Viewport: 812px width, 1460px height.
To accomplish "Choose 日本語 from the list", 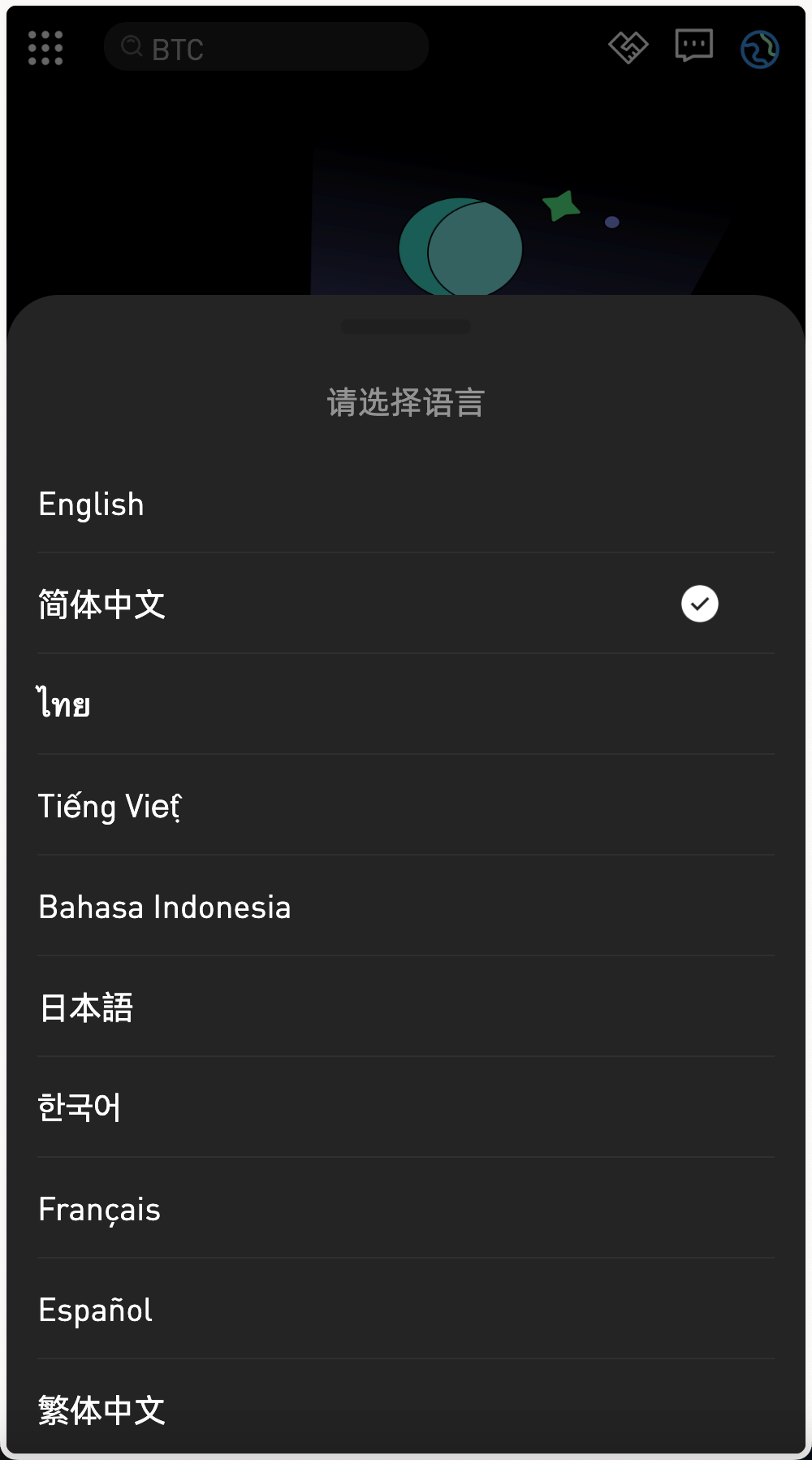I will pos(86,1007).
